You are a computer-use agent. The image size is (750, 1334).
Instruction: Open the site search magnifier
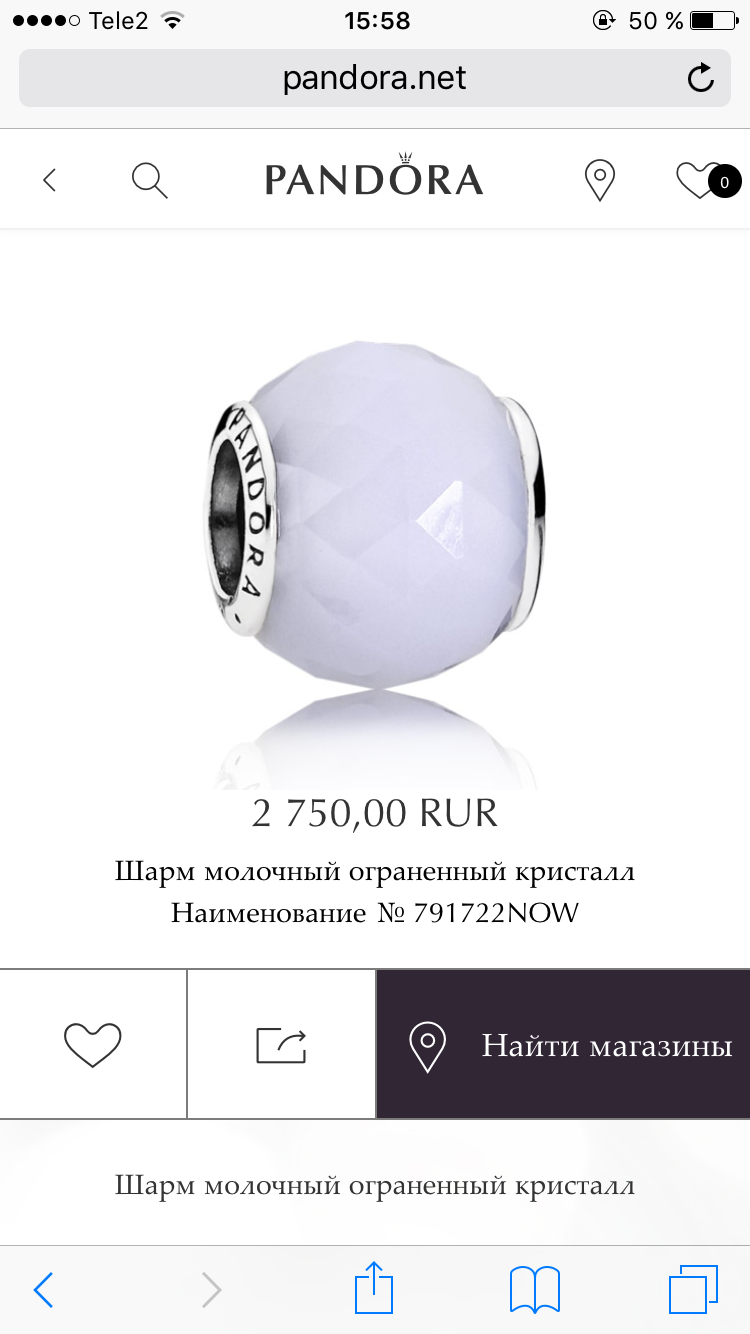tap(150, 180)
